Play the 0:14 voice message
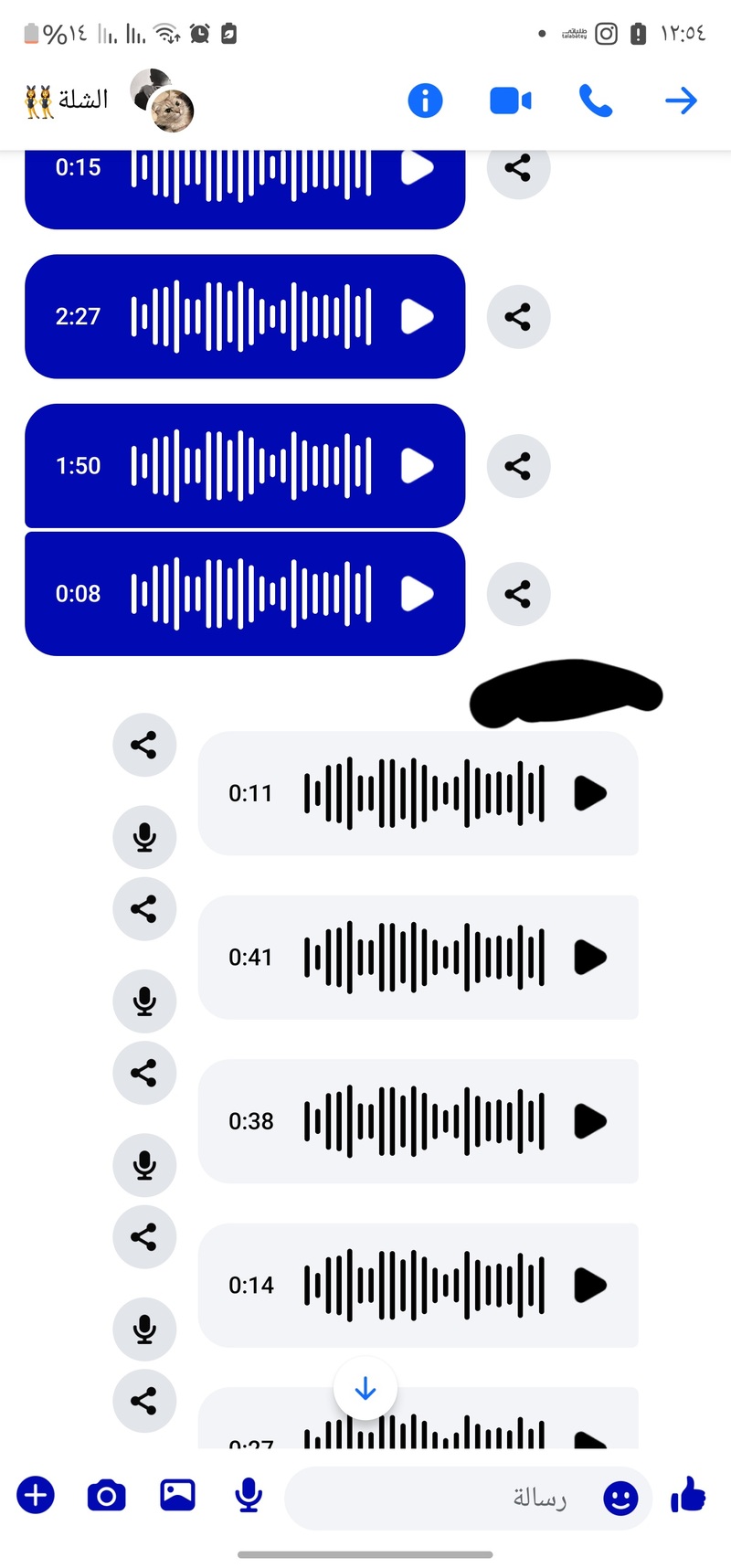 point(590,1285)
